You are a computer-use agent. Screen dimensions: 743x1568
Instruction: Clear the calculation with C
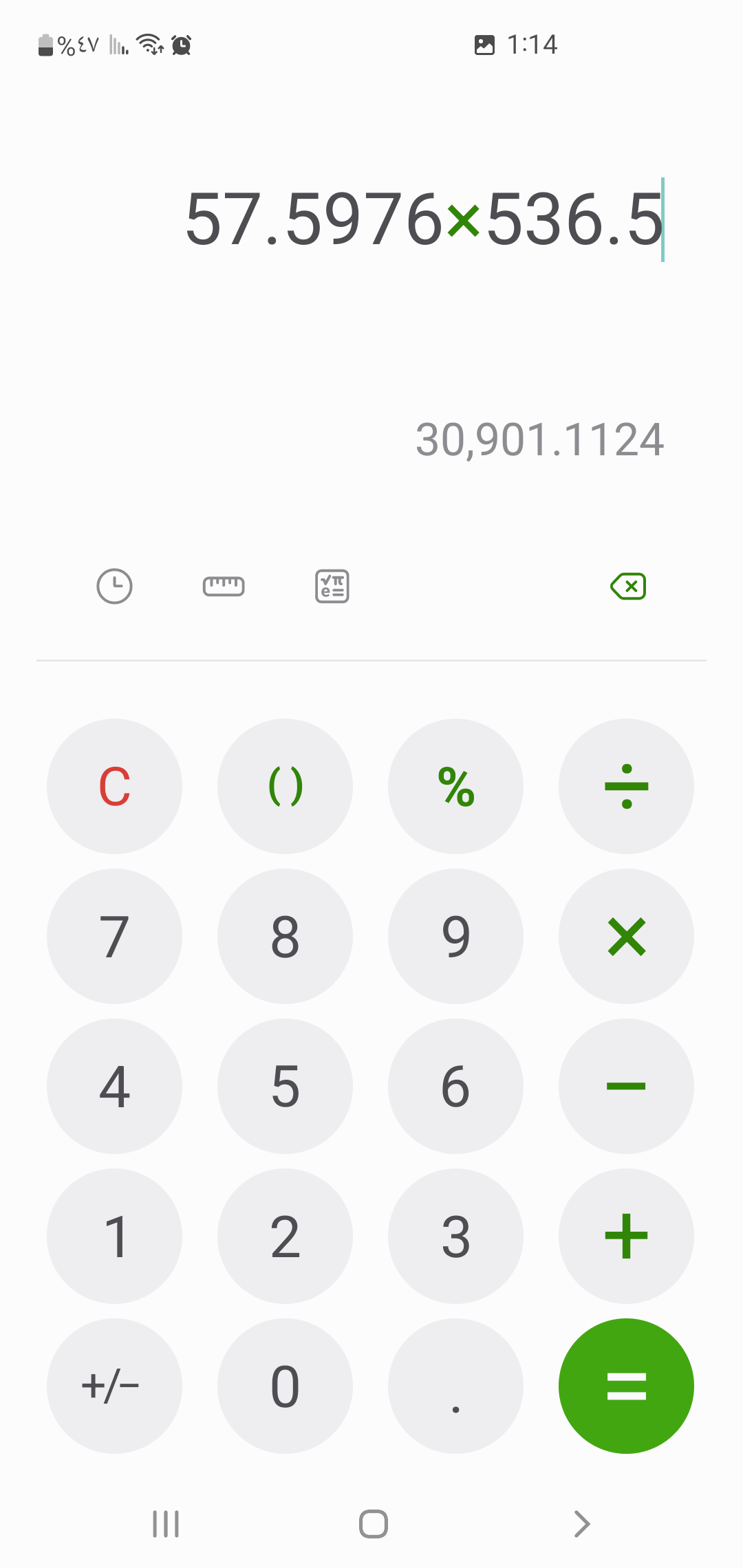(x=114, y=787)
